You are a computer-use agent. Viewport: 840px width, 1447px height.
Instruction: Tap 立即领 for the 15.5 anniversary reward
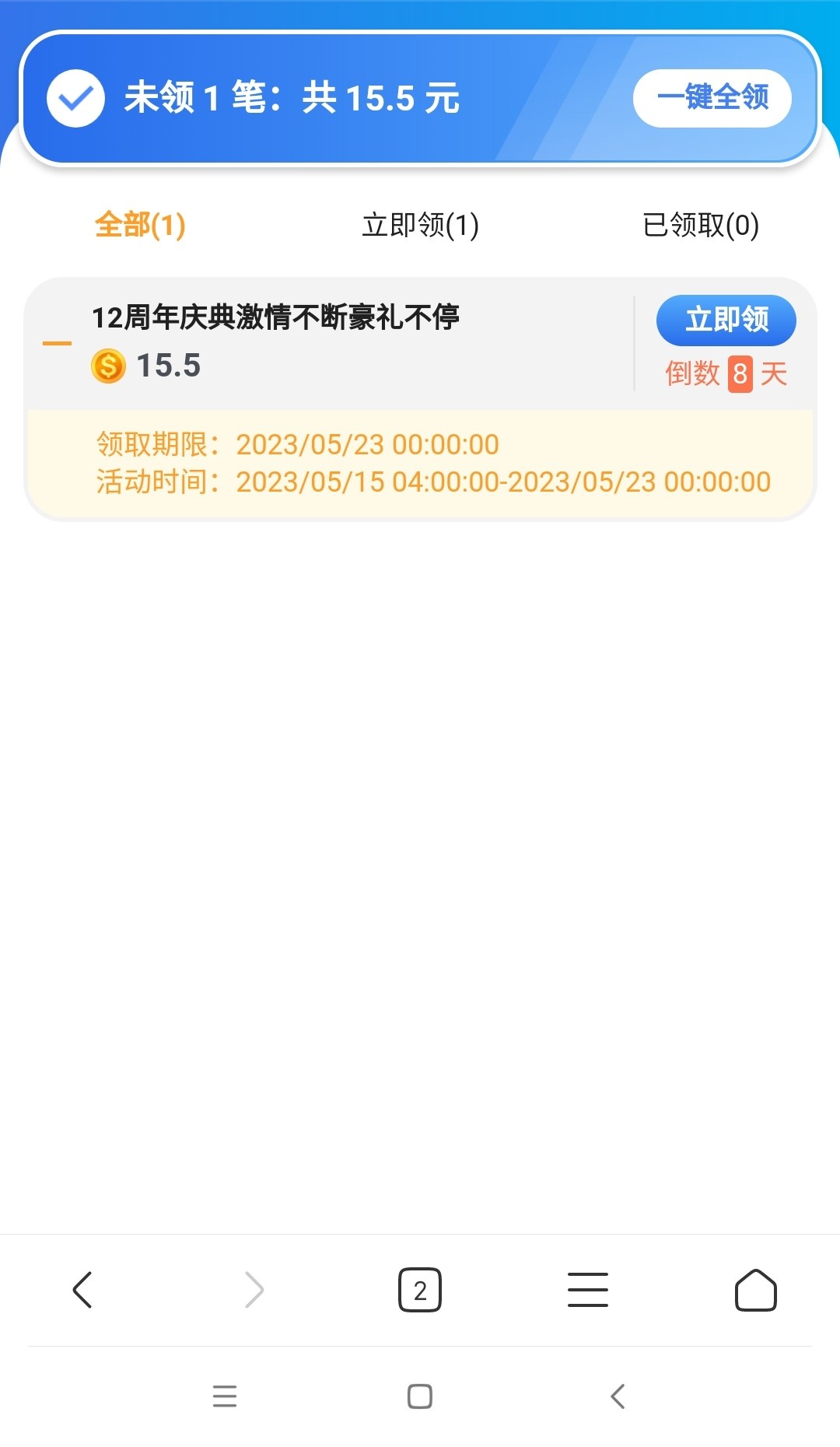point(726,320)
